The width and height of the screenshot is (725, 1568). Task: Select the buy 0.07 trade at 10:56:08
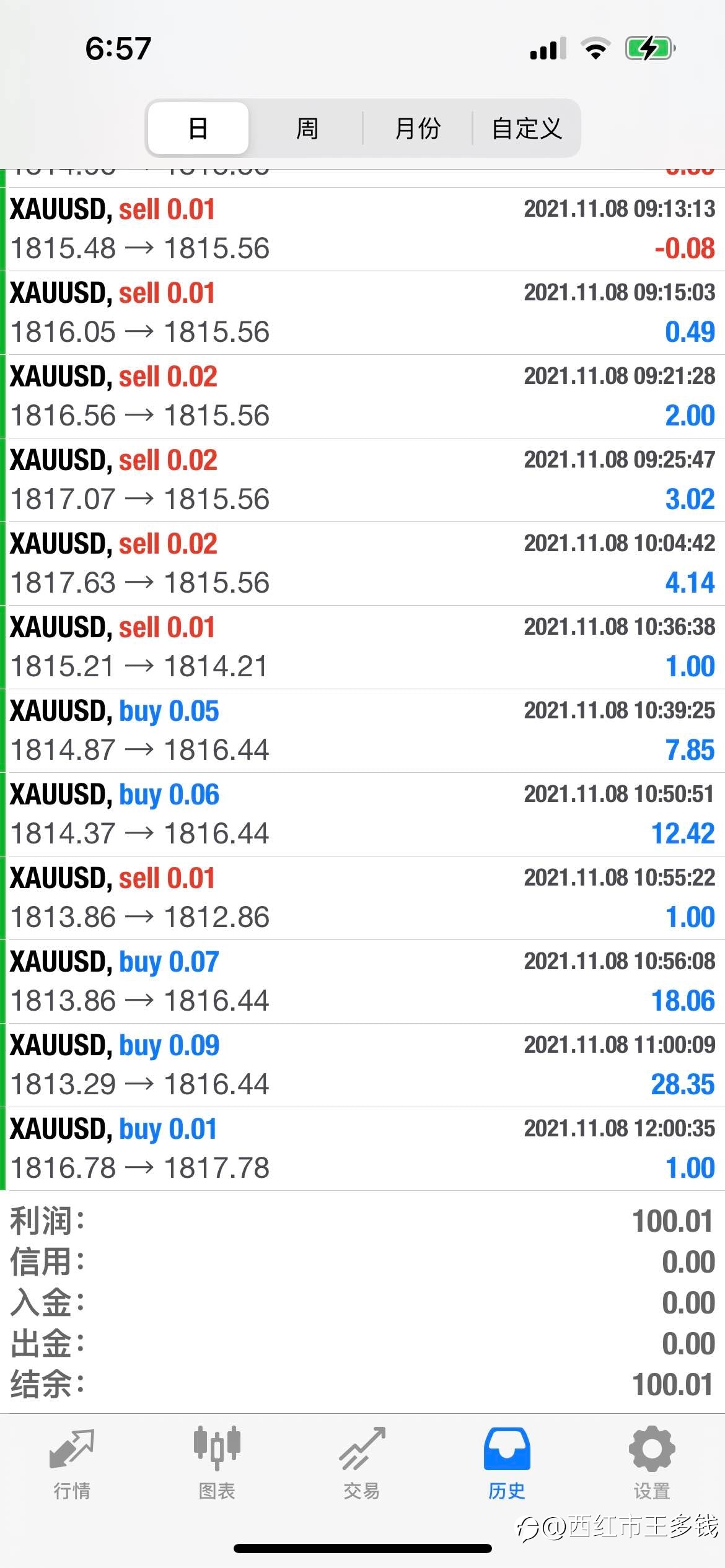tap(362, 982)
